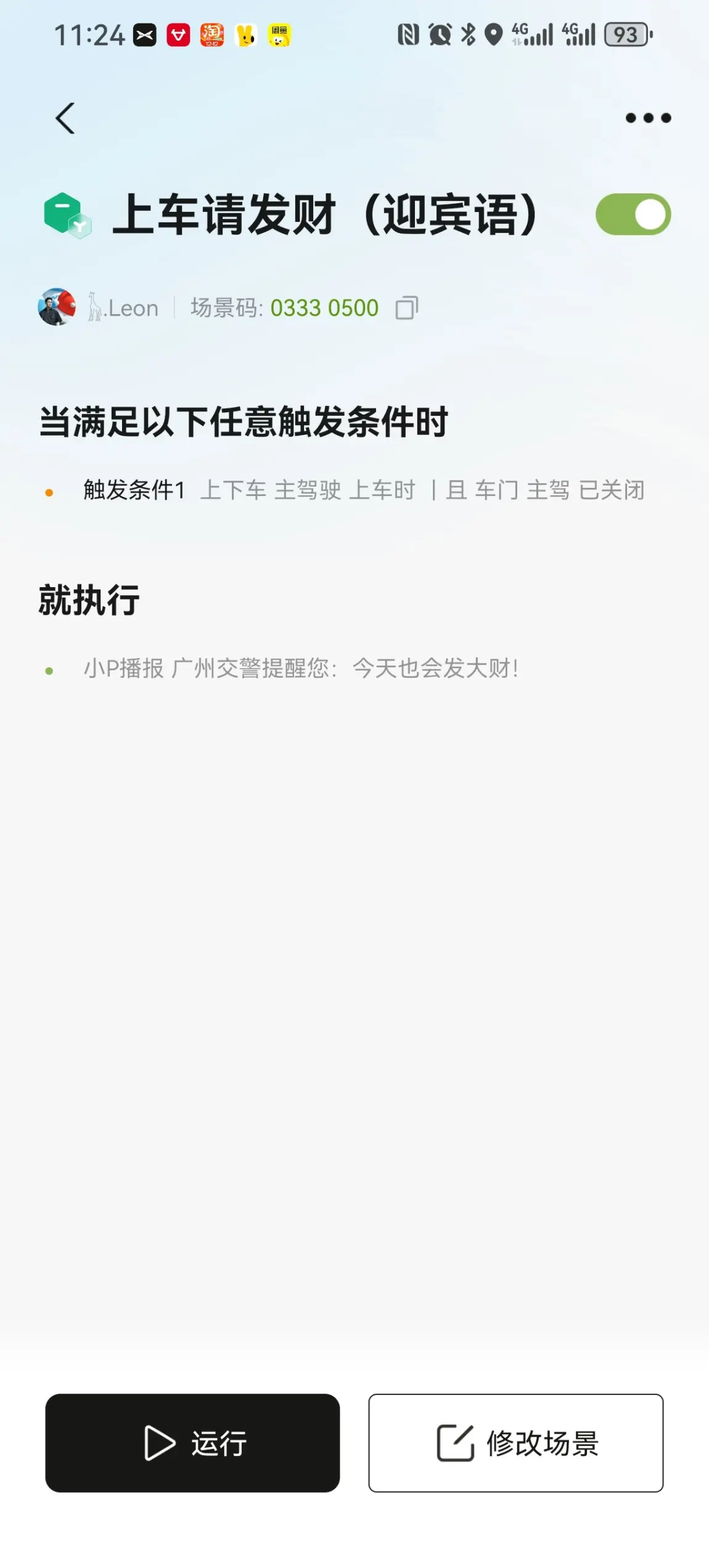
Task: Open the three-dot overflow menu
Action: click(648, 118)
